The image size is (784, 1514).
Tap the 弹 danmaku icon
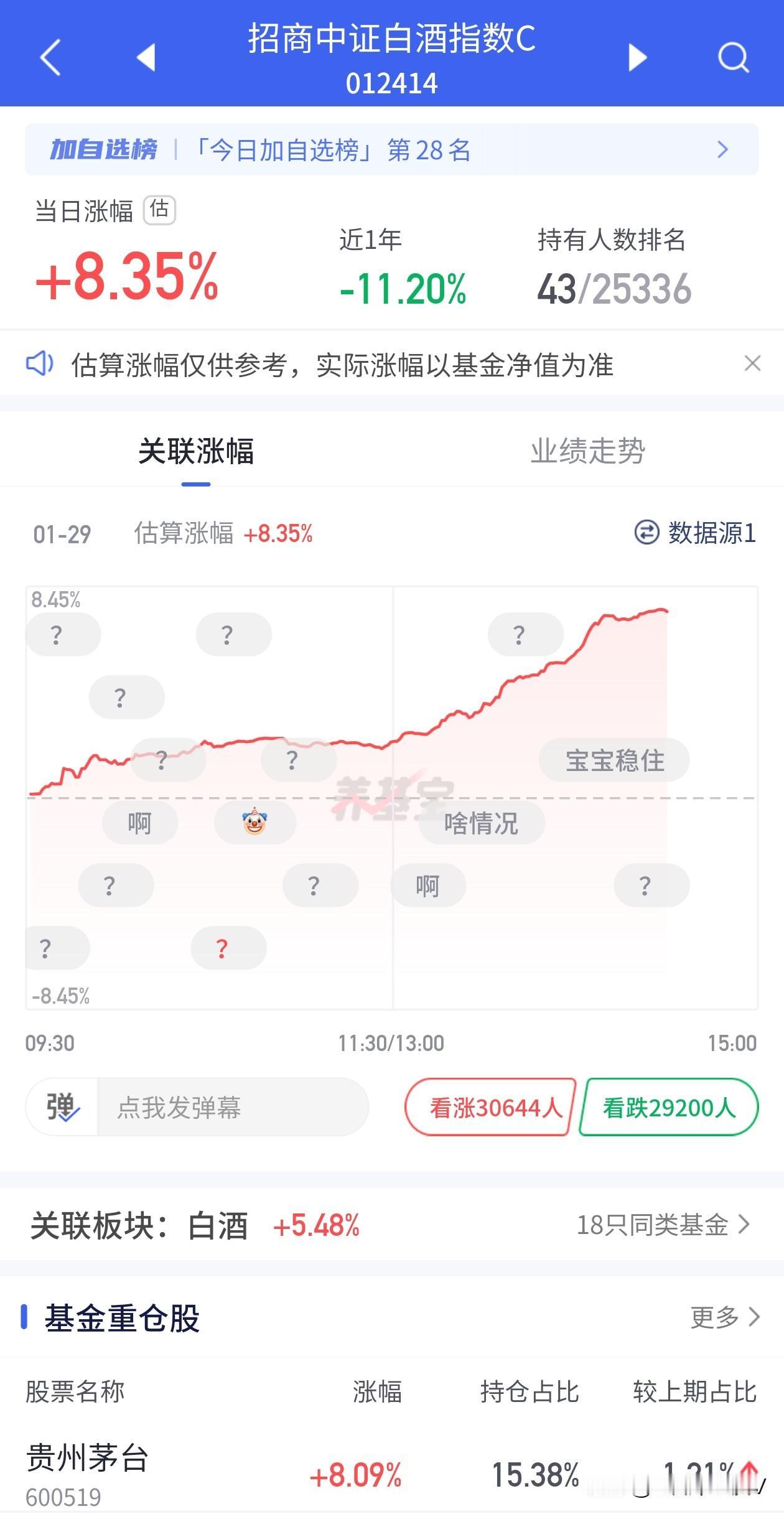60,1108
